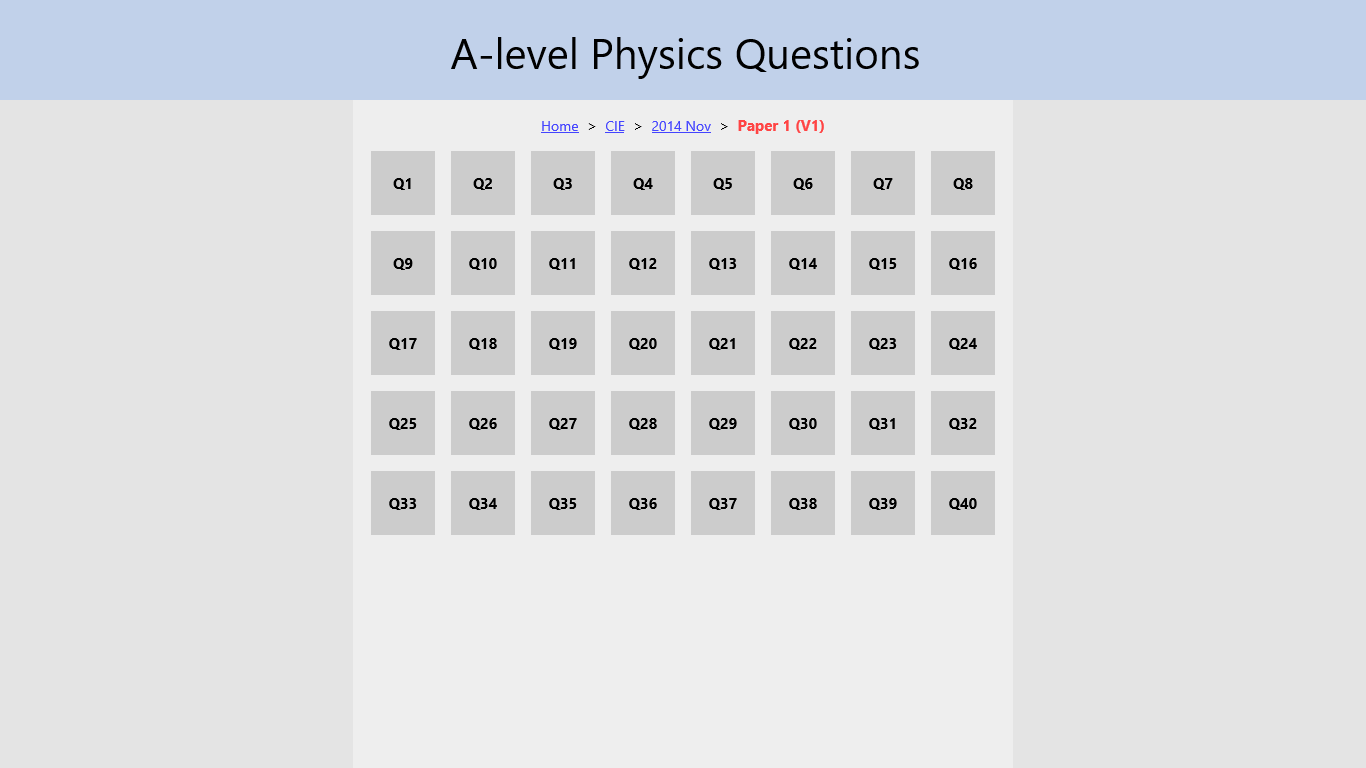The image size is (1366, 768).
Task: View question Q10
Action: coord(483,263)
